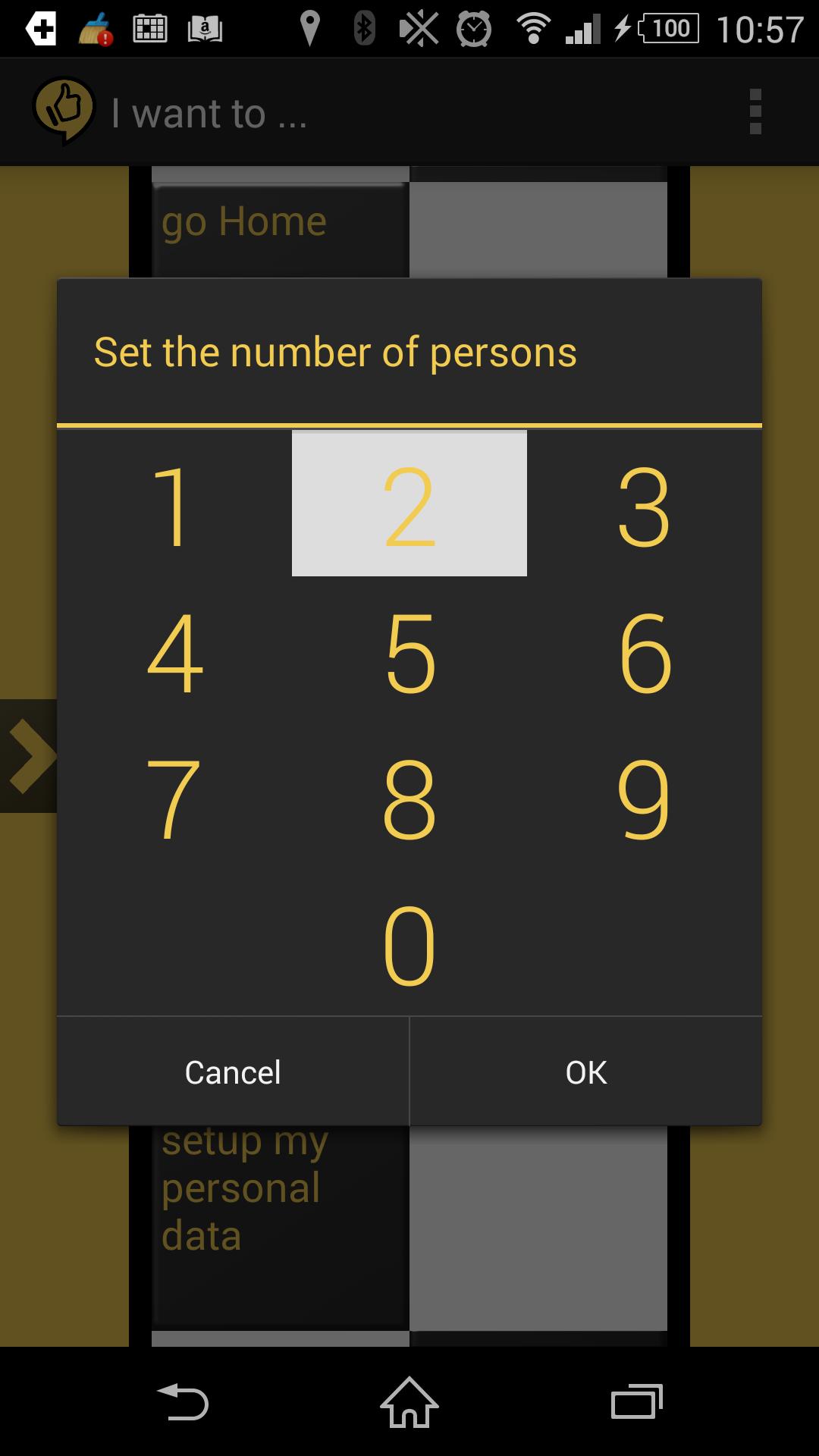
Task: Go to the home screen
Action: pos(409,1401)
